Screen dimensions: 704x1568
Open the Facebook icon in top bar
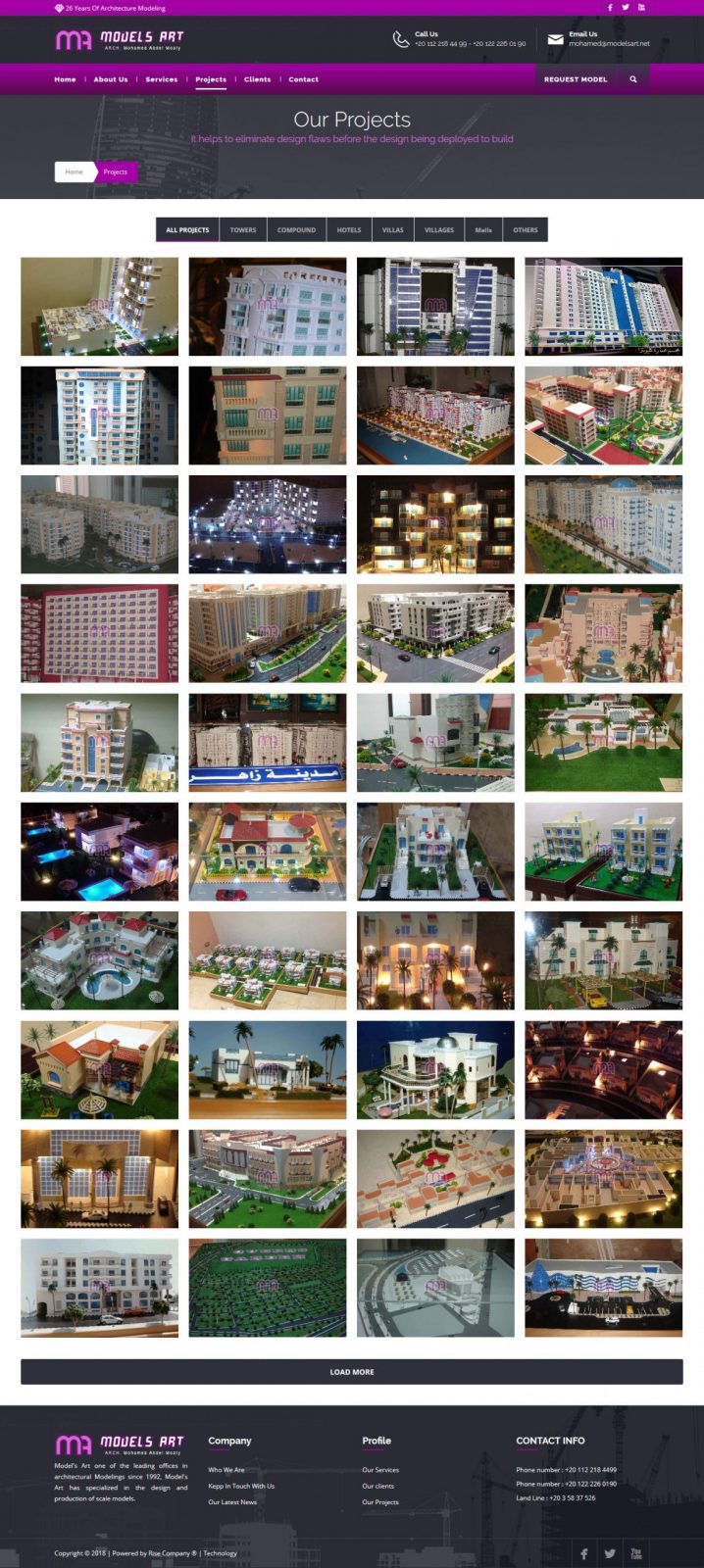coord(610,7)
